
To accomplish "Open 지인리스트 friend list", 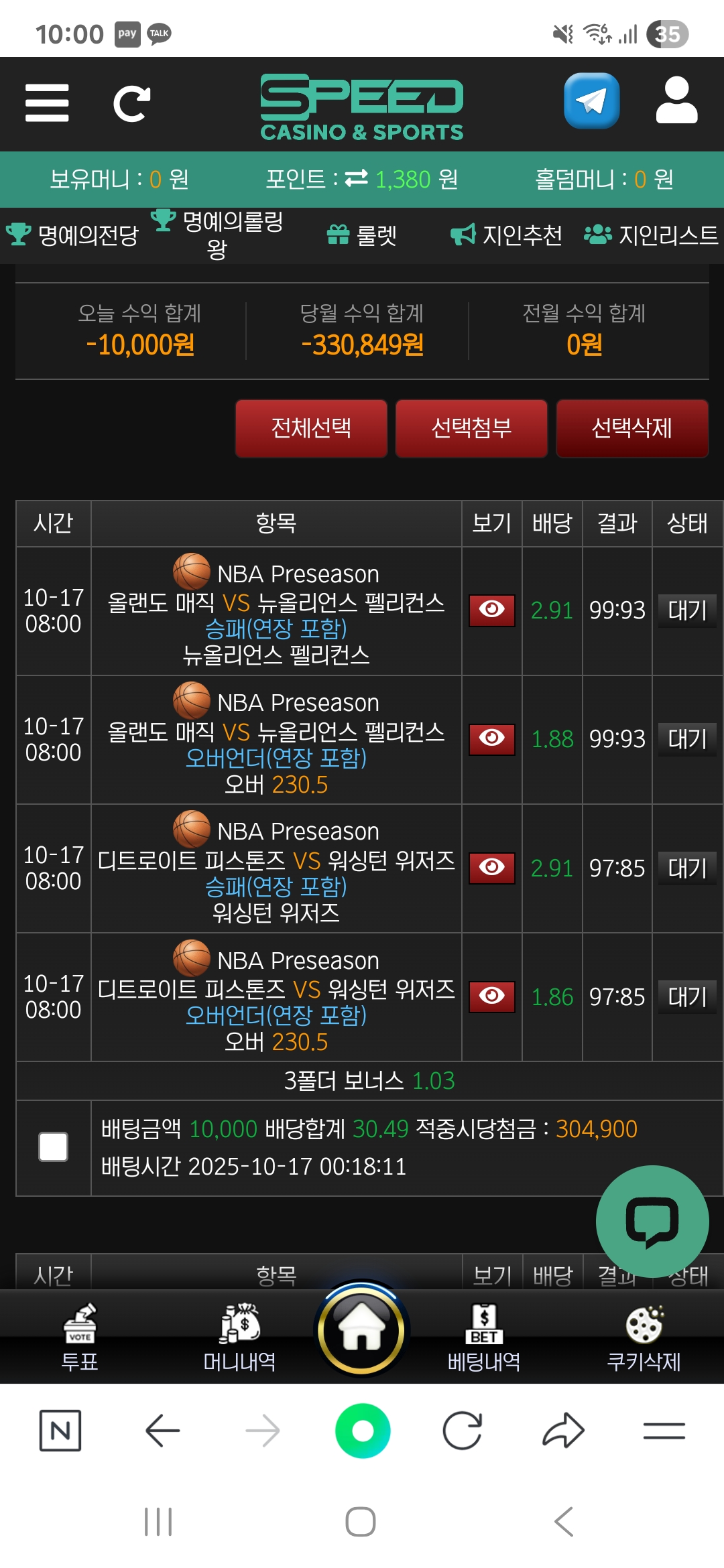I will point(652,235).
